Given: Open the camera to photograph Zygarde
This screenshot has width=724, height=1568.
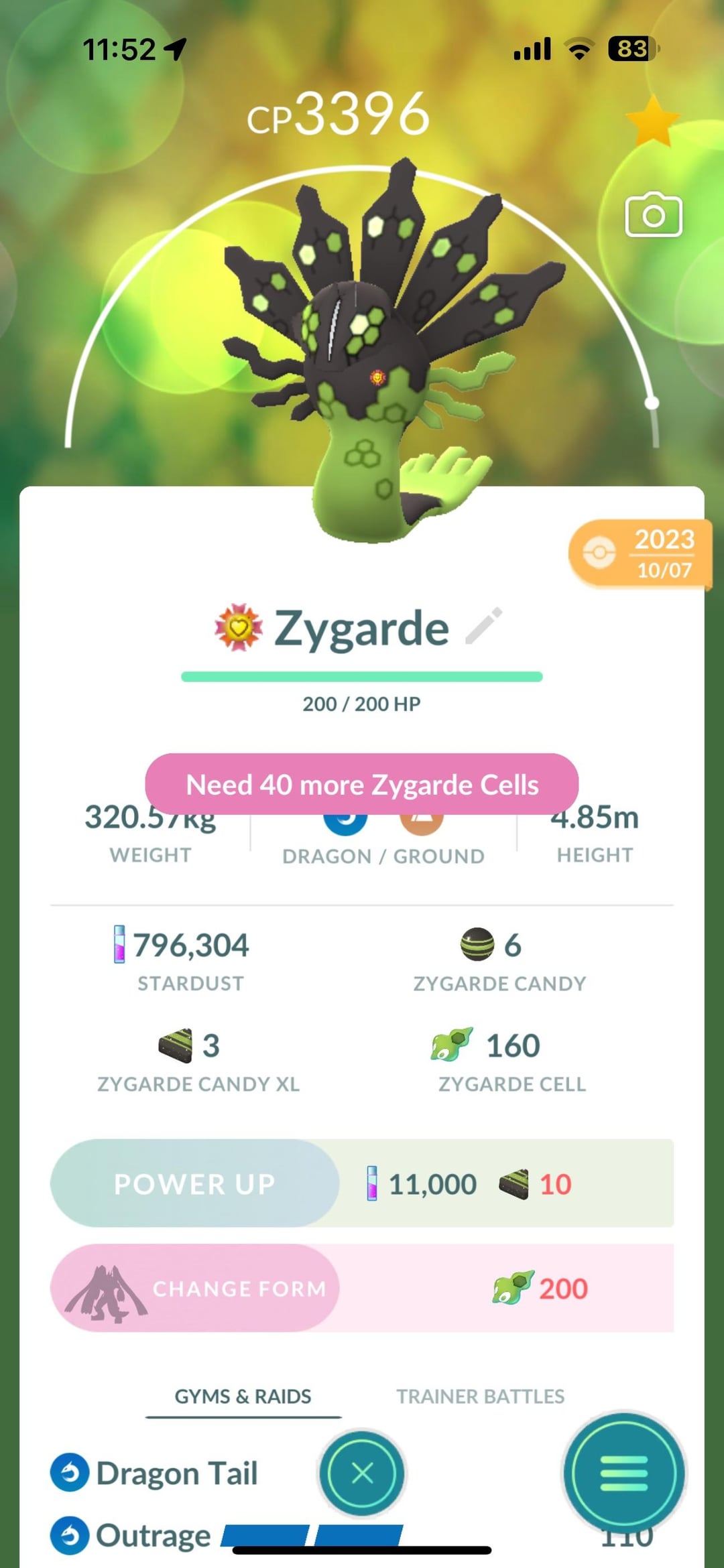Looking at the screenshot, I should coord(653,215).
